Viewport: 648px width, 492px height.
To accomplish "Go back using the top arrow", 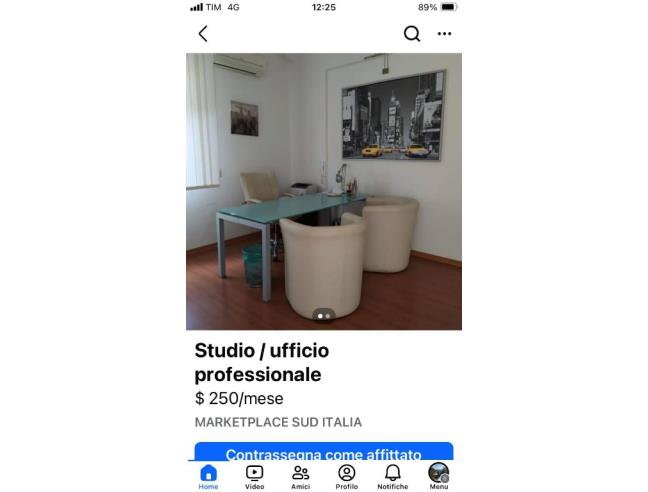I will point(203,34).
